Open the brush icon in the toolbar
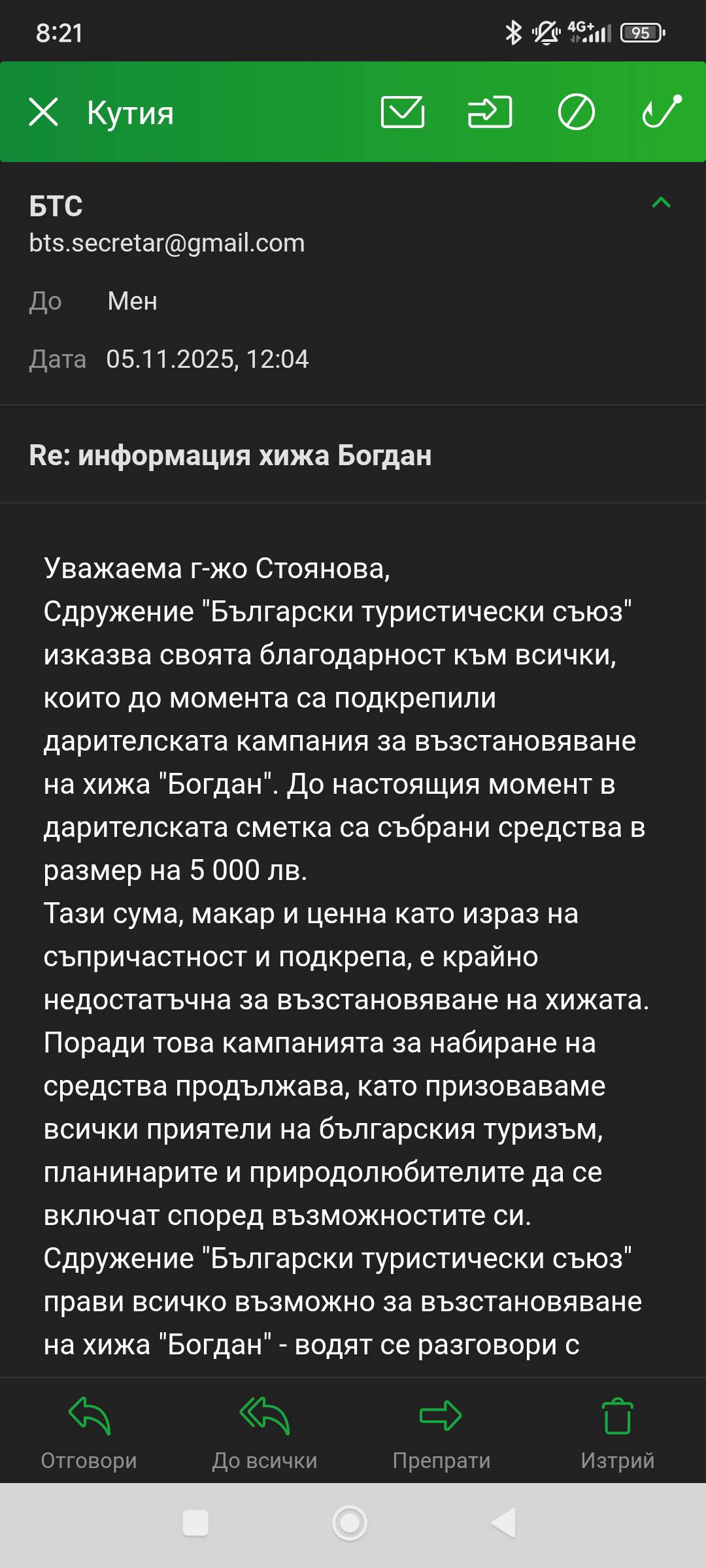706x1568 pixels. click(662, 112)
